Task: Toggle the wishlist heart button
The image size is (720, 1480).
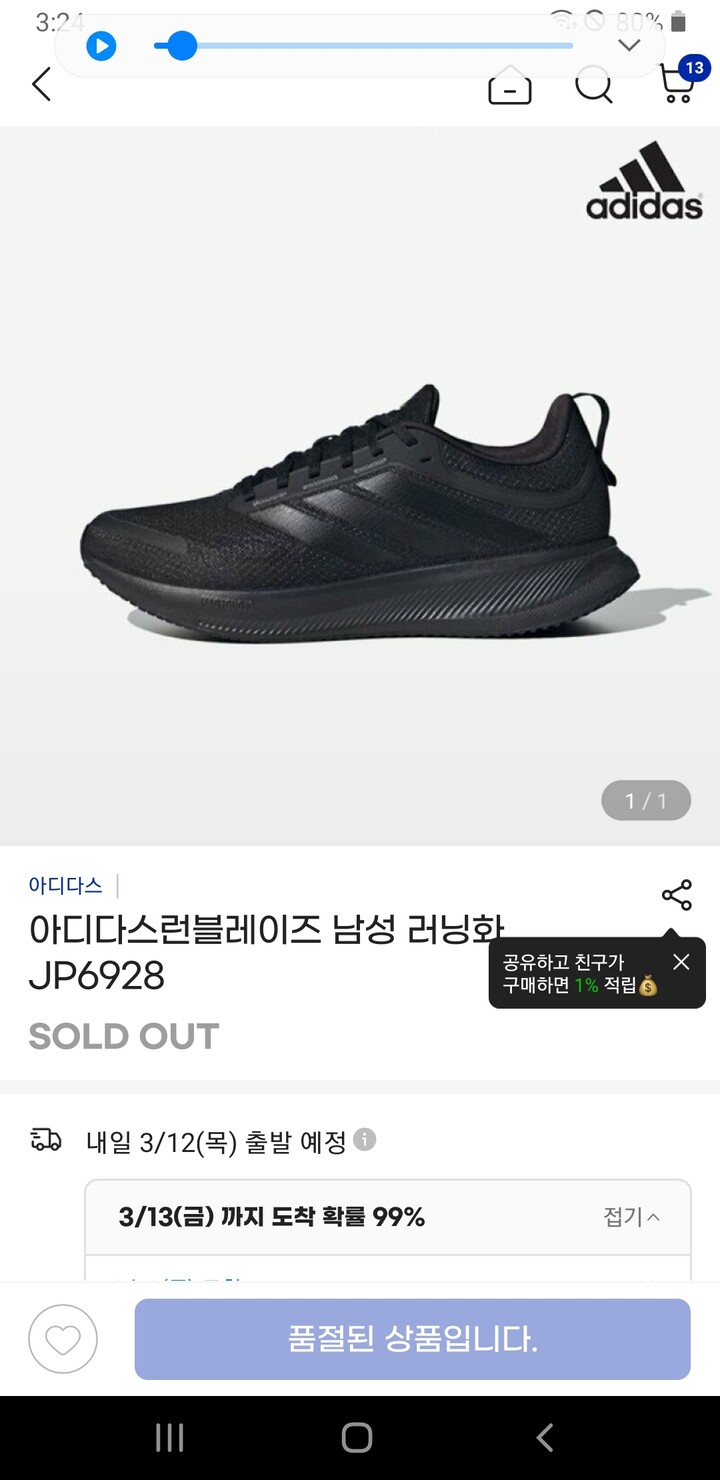Action: [62, 1339]
